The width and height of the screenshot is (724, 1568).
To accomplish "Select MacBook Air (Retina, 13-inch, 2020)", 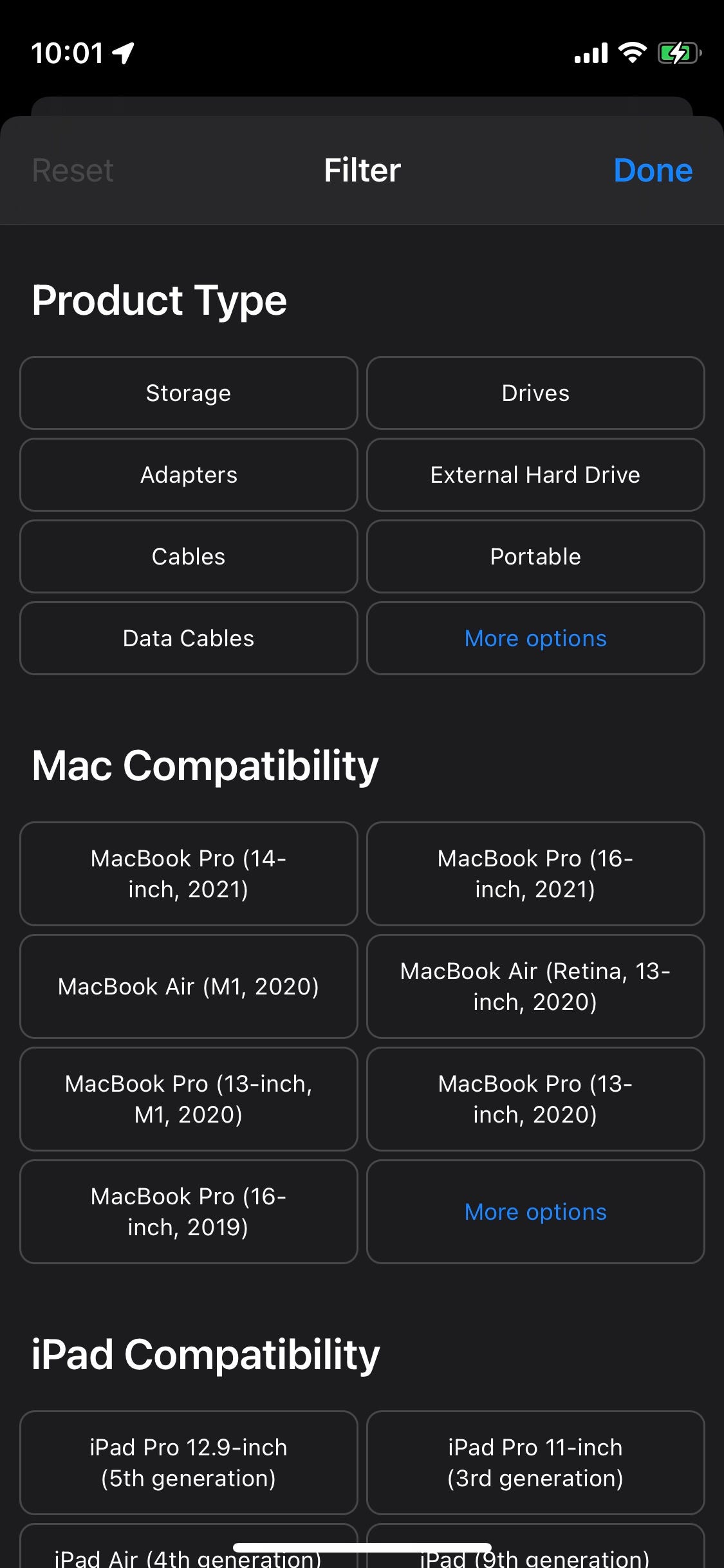I will [535, 986].
